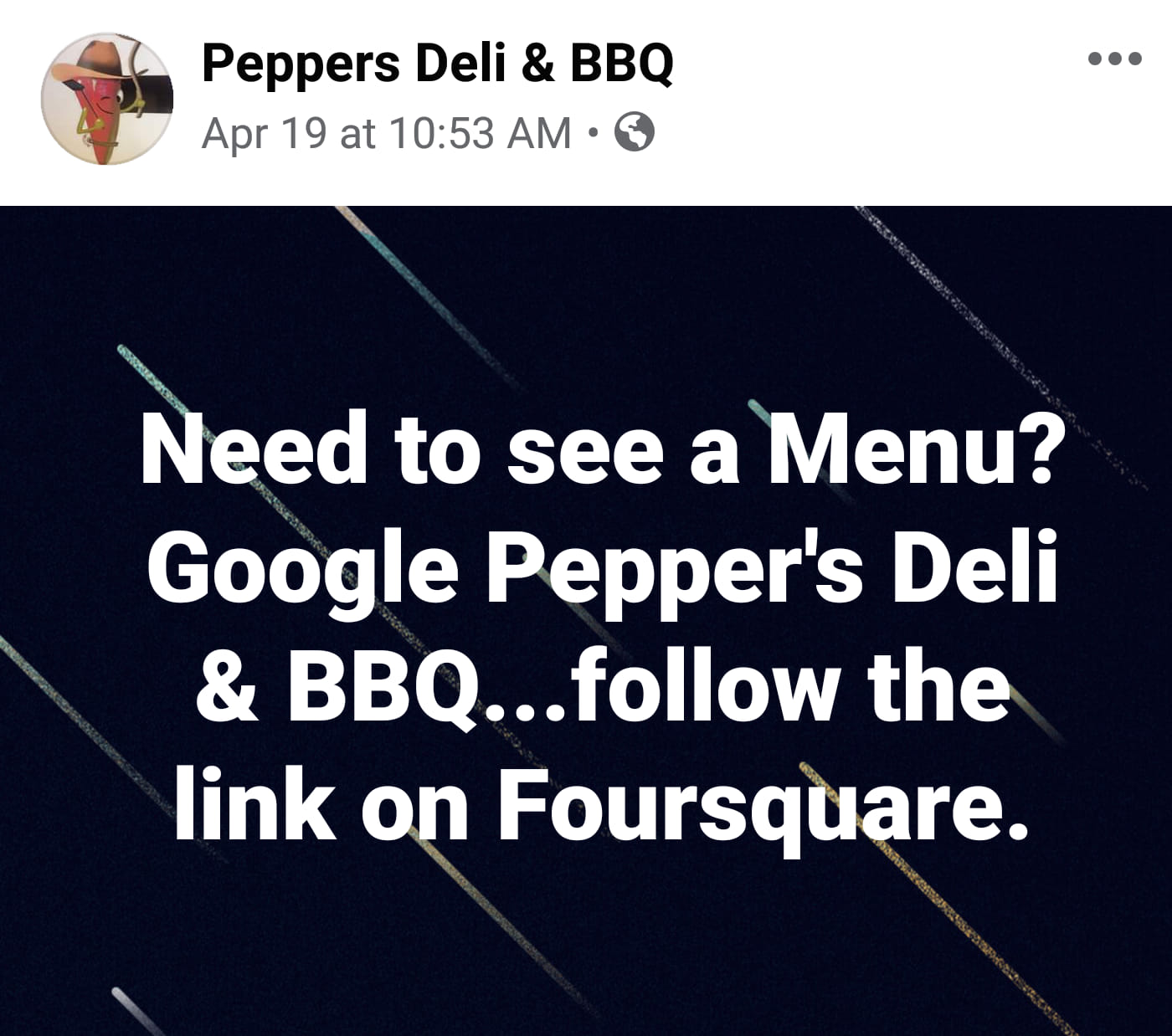Open Peppers Deli & BBQ profile picture

[107, 100]
